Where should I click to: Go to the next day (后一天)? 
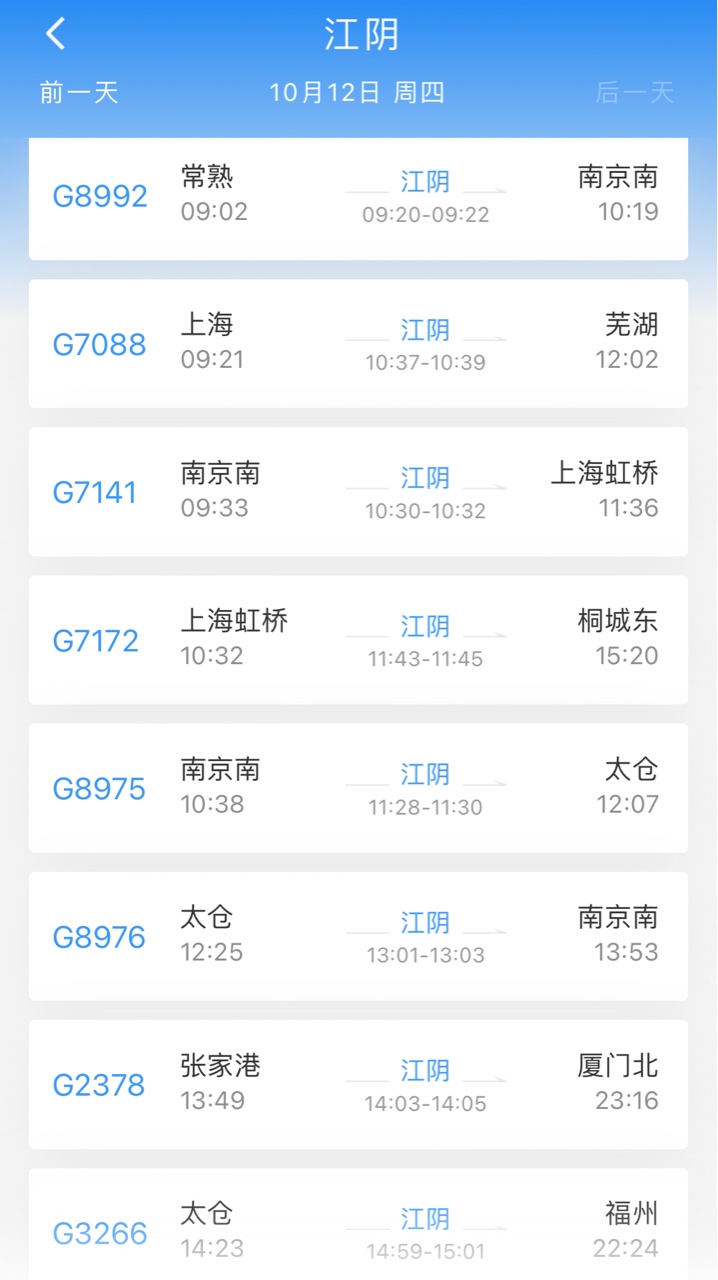(x=634, y=93)
